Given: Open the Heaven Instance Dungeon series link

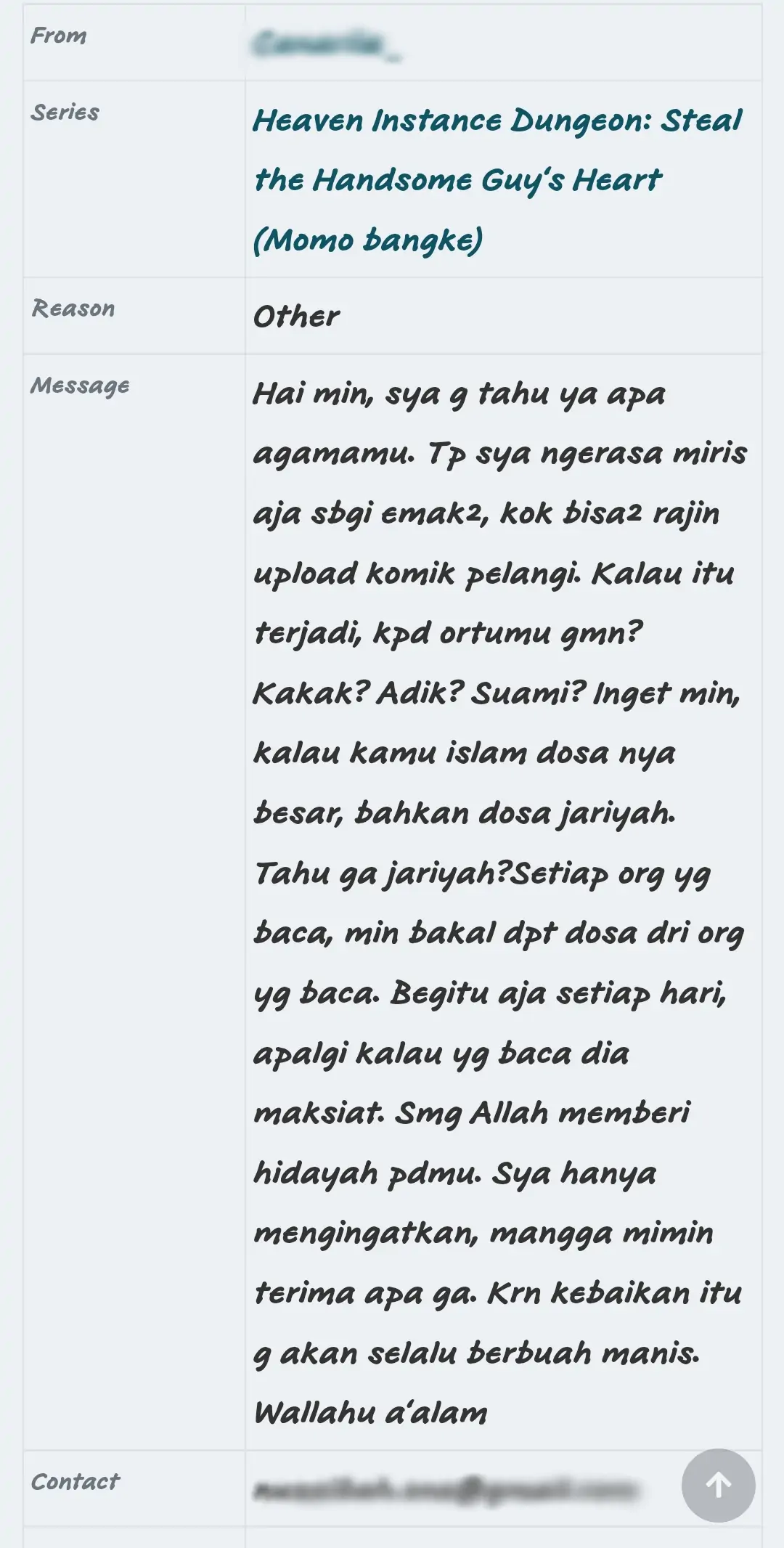Looking at the screenshot, I should tap(498, 180).
